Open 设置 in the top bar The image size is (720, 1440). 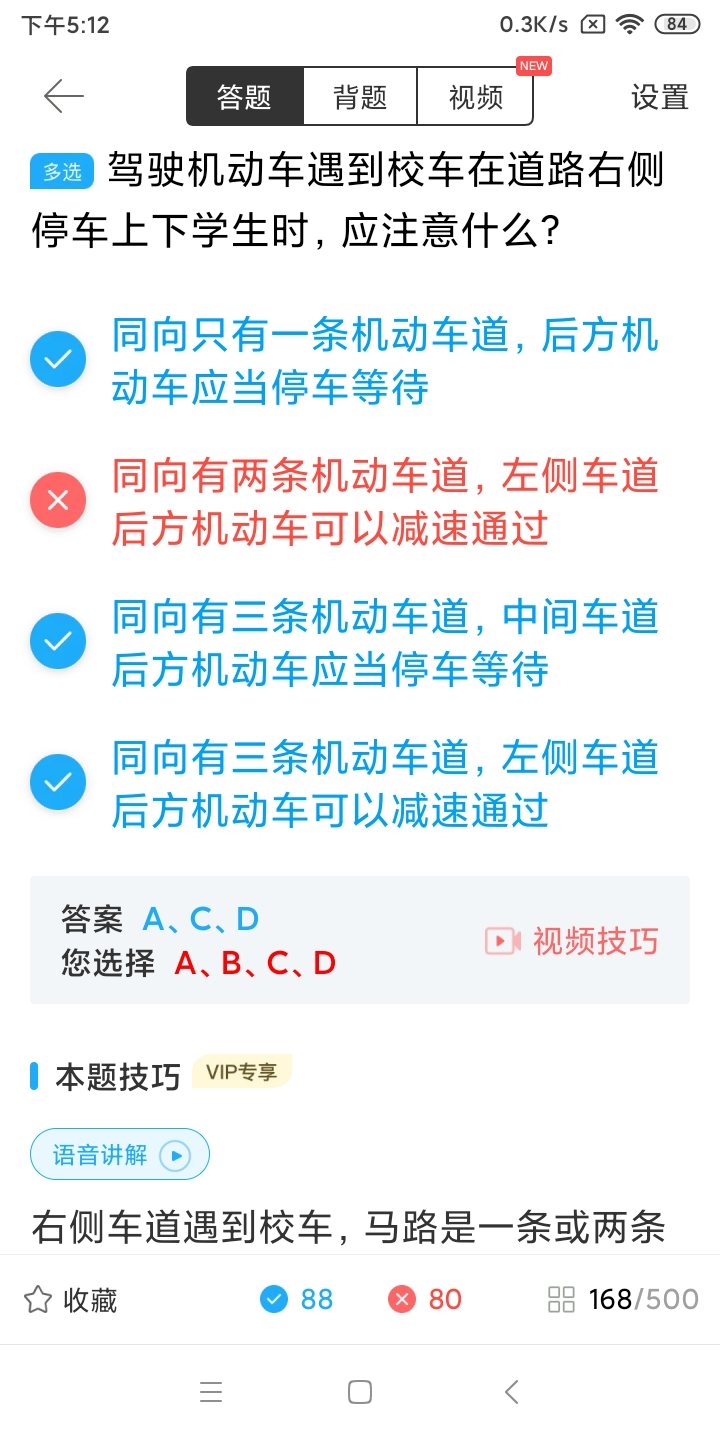(660, 97)
